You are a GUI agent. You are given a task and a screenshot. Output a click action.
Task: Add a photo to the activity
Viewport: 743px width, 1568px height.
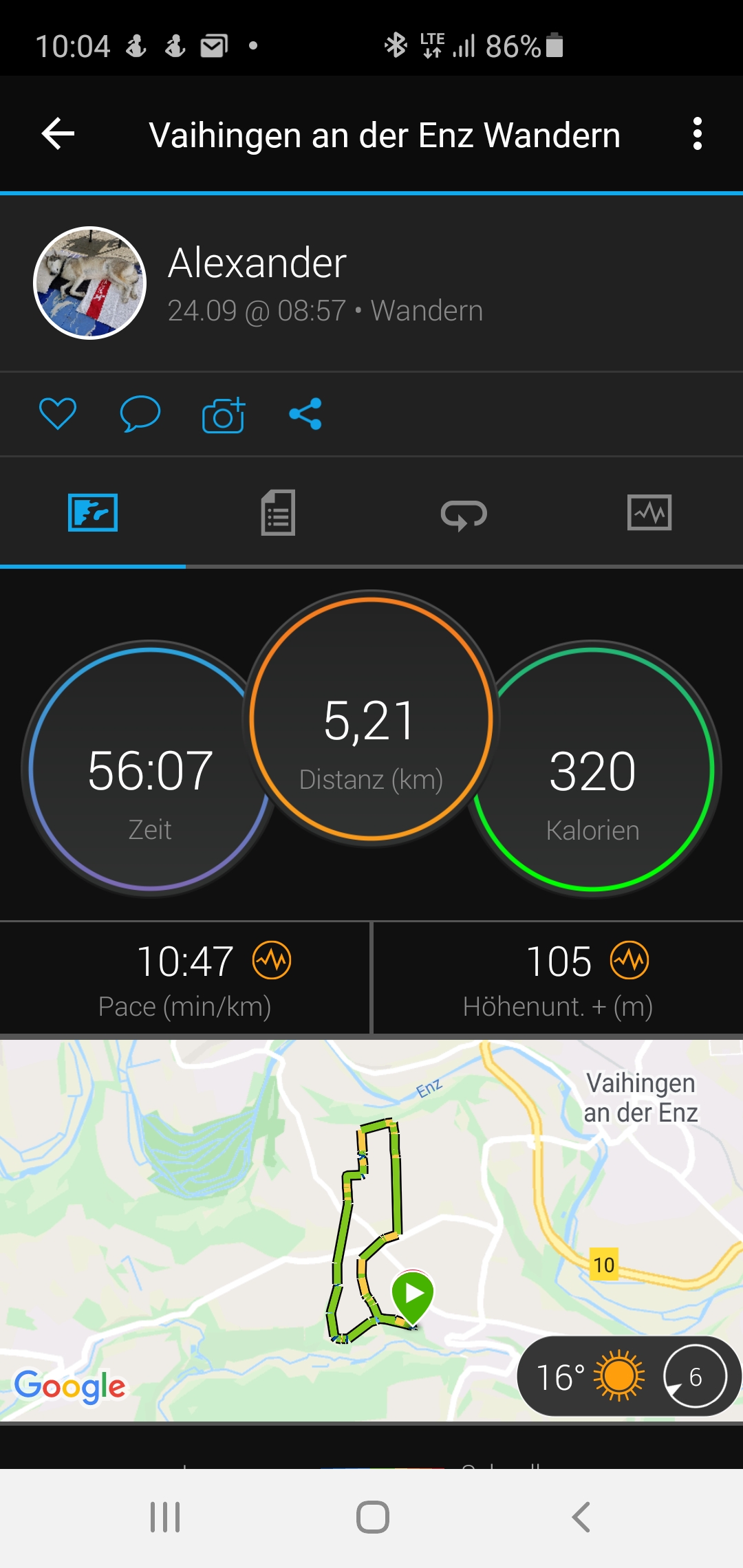(x=223, y=415)
